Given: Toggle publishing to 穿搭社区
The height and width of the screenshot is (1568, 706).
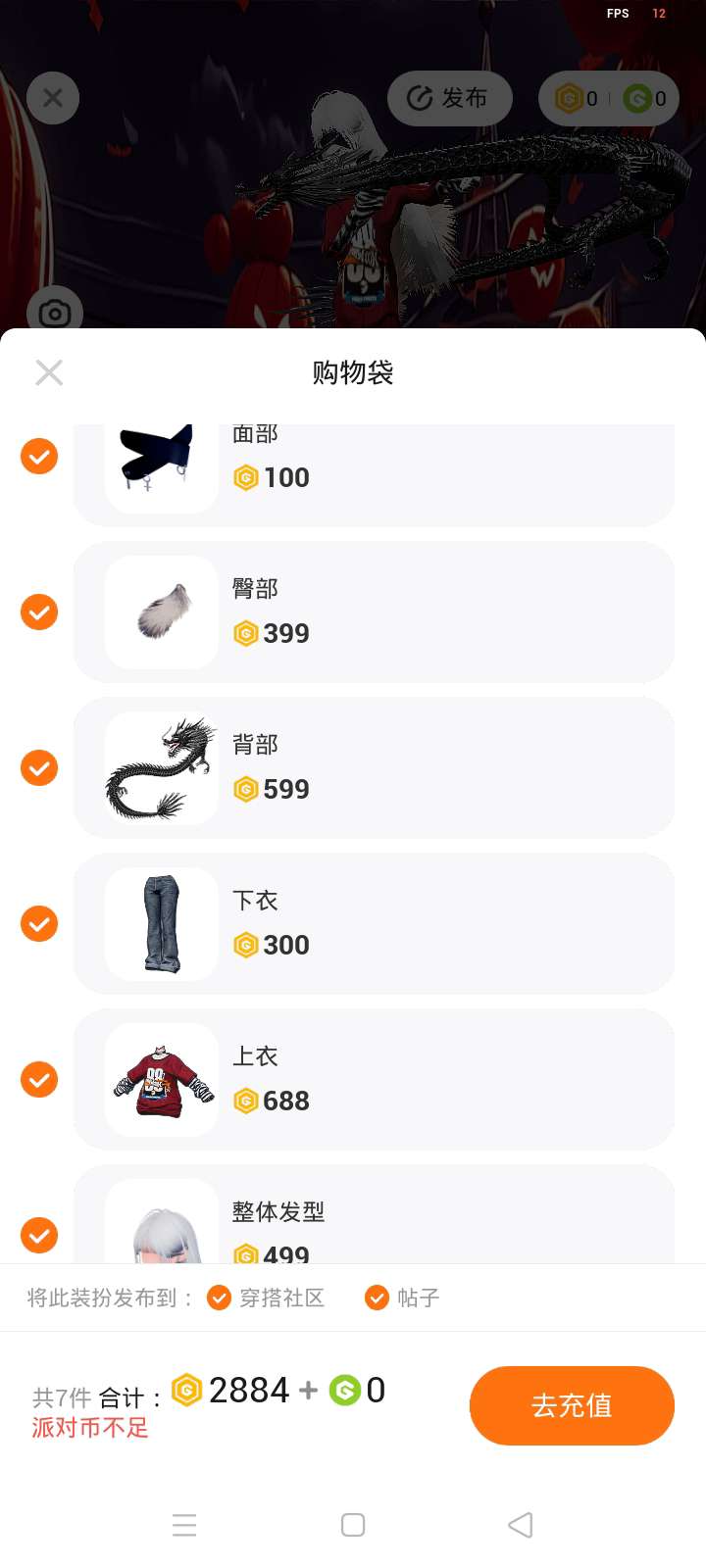Looking at the screenshot, I should (220, 1298).
